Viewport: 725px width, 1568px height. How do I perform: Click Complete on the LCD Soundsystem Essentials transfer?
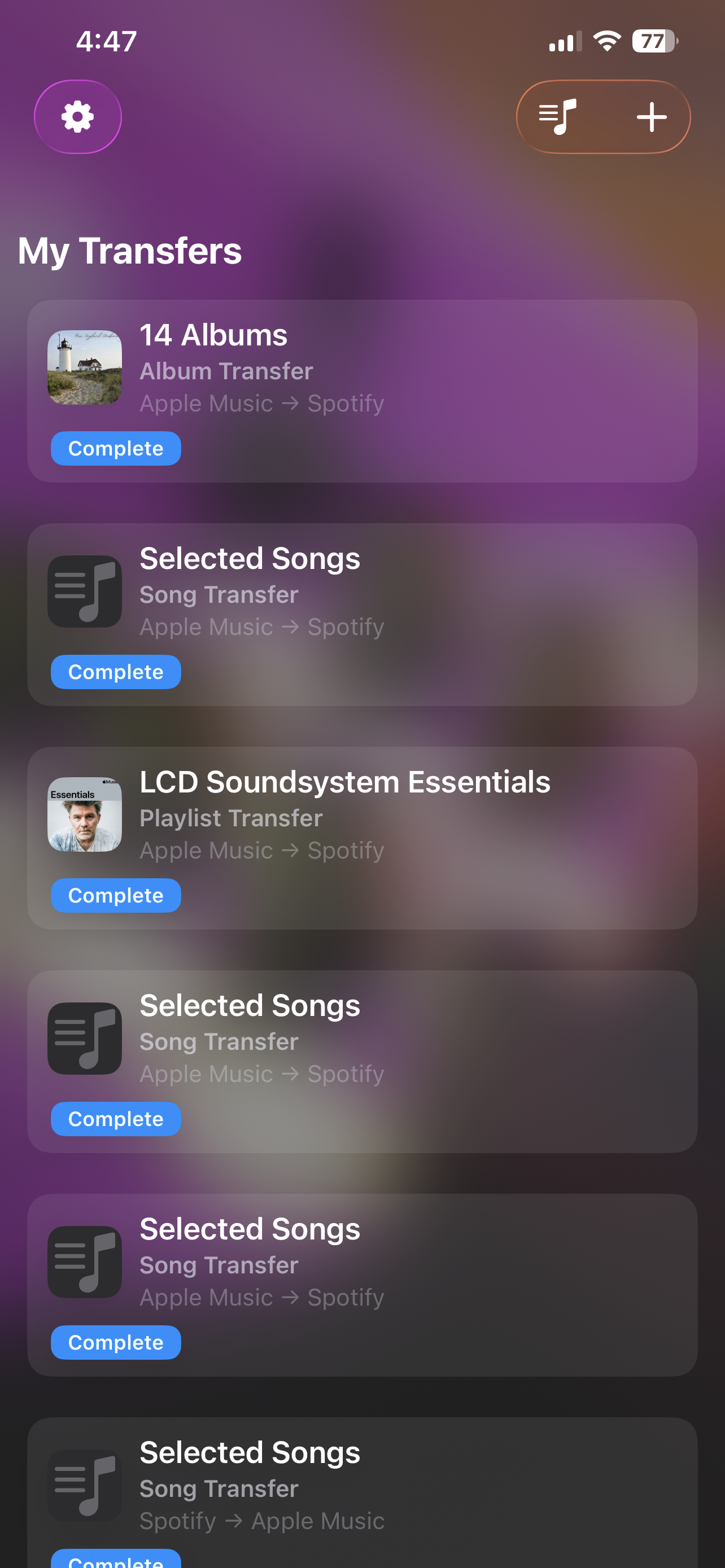click(116, 895)
